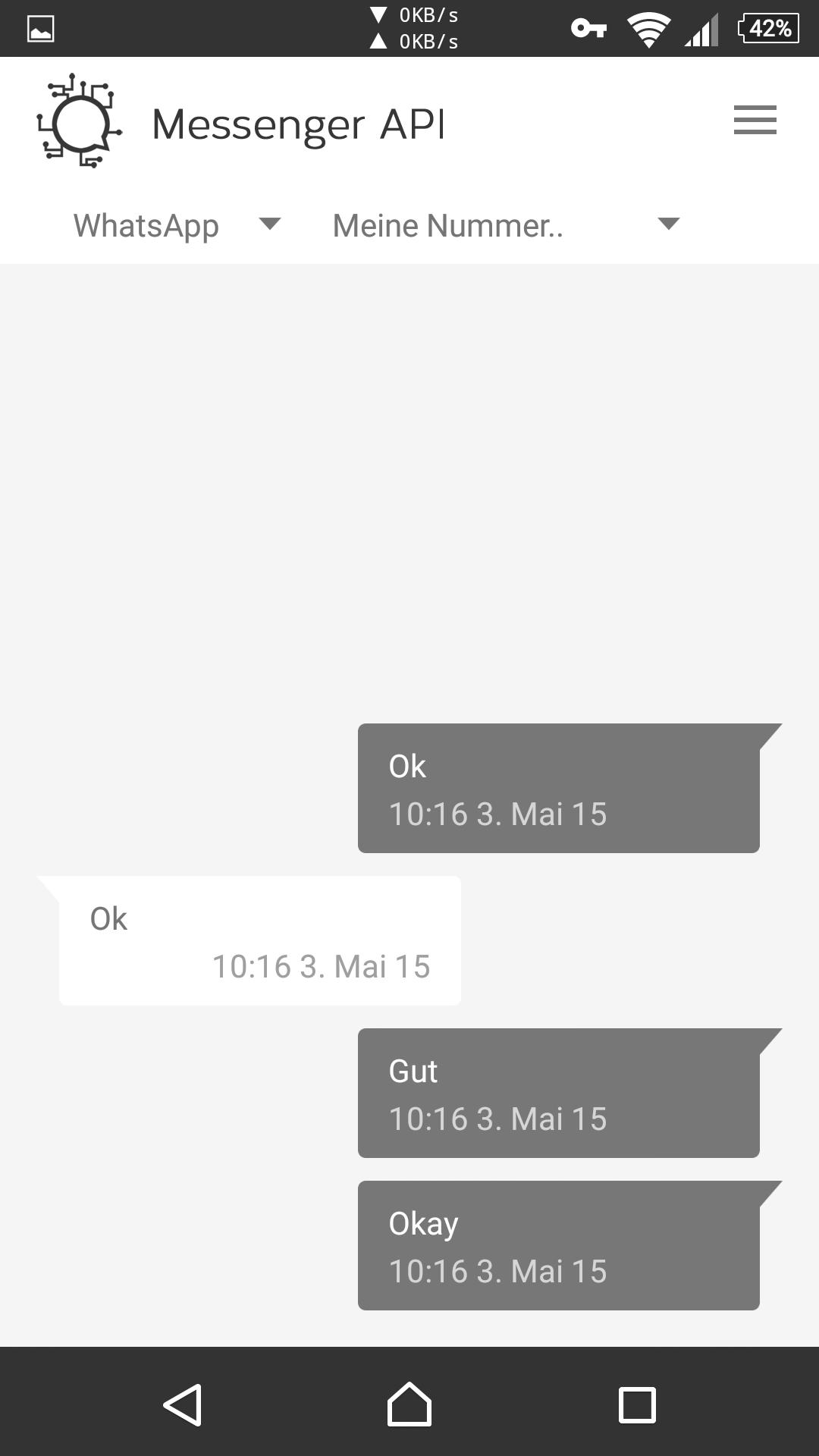Open the hamburger menu
Image resolution: width=819 pixels, height=1456 pixels.
755,120
